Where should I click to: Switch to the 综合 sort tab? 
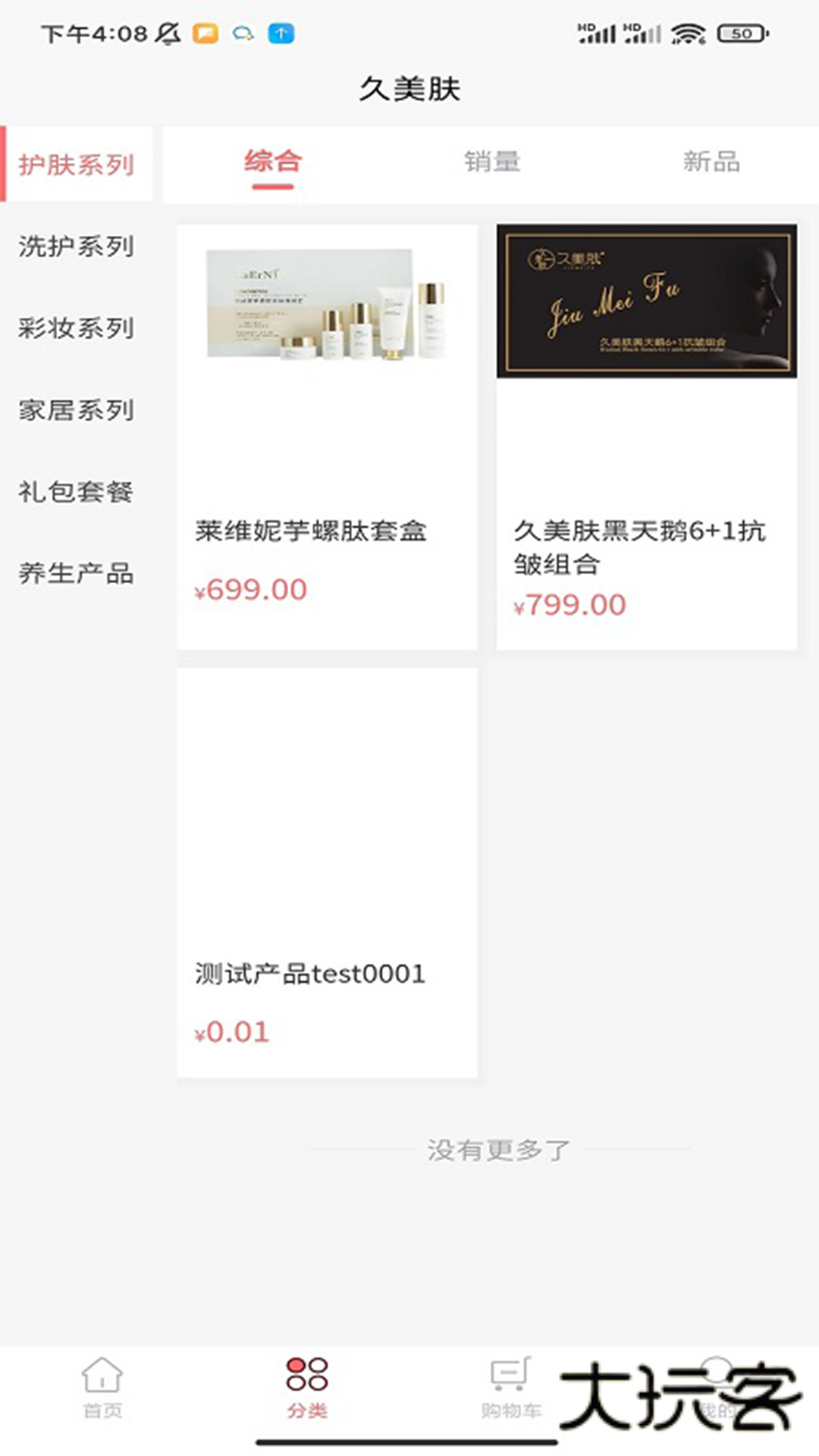273,162
